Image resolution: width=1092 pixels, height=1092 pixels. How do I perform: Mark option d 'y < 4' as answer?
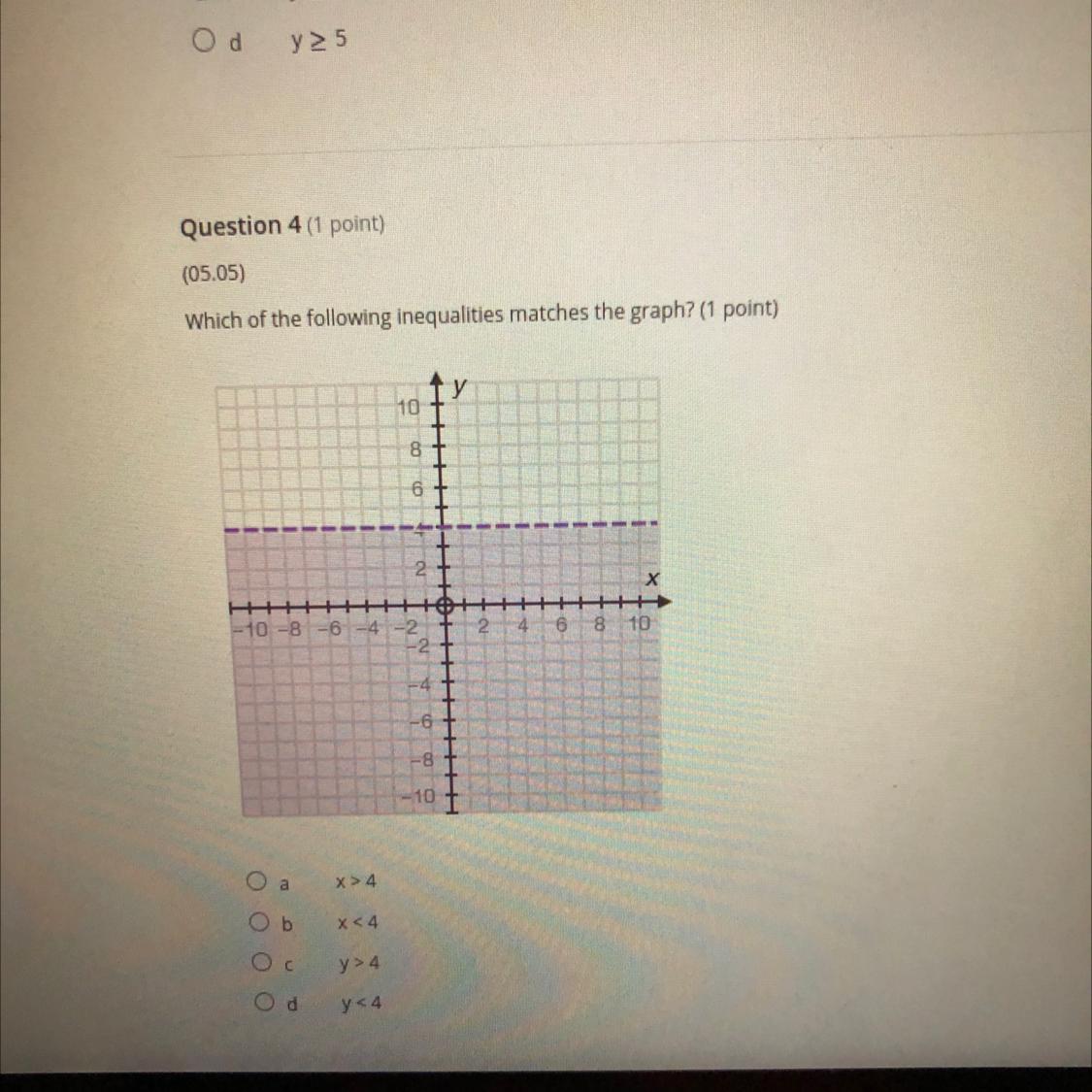pos(264,1001)
